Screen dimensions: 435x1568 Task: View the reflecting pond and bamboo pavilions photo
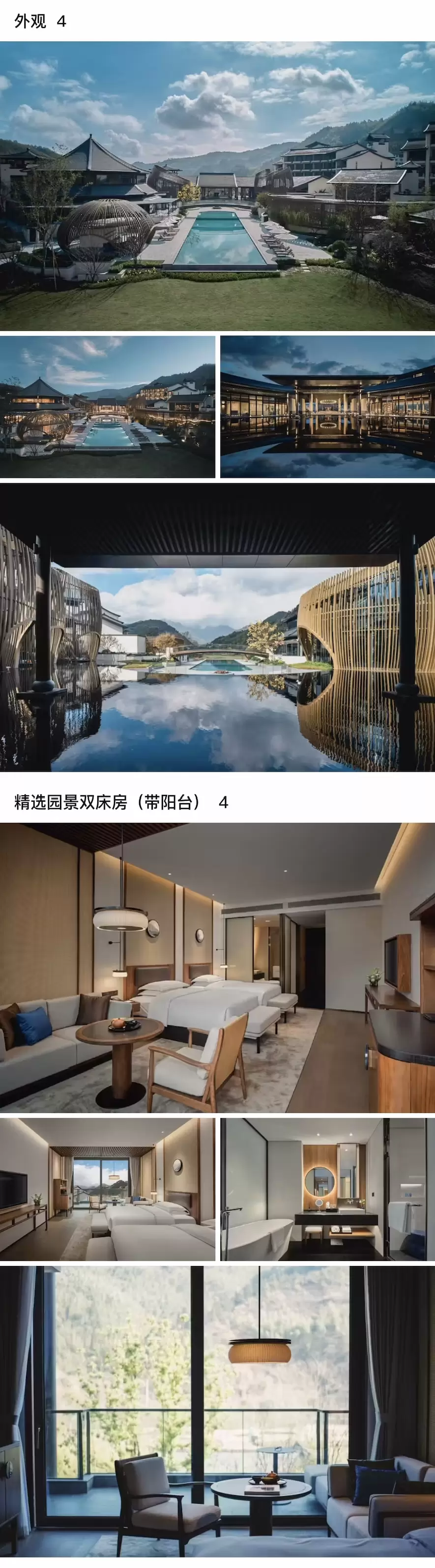[x=217, y=627]
